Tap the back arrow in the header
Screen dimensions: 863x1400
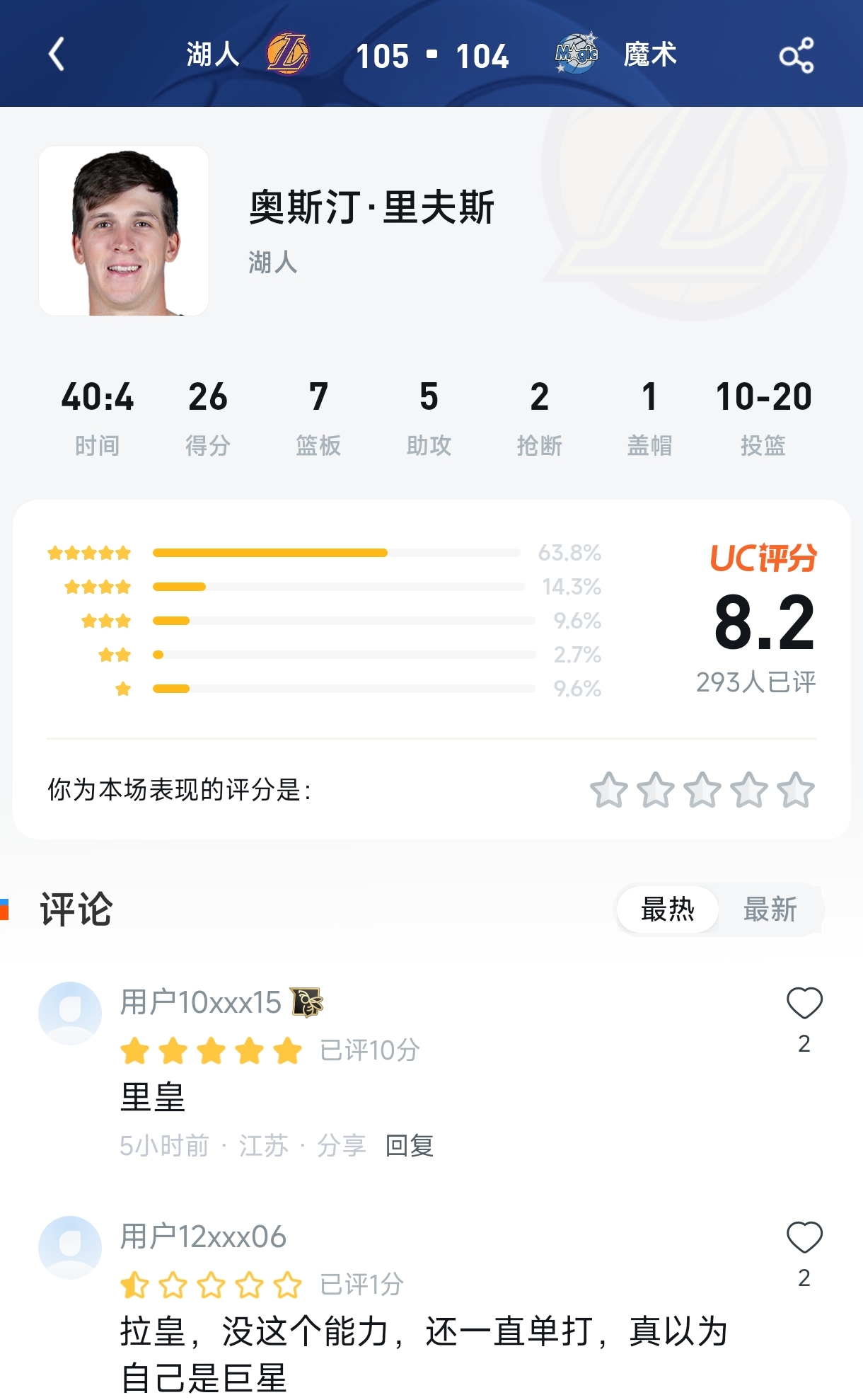point(57,55)
